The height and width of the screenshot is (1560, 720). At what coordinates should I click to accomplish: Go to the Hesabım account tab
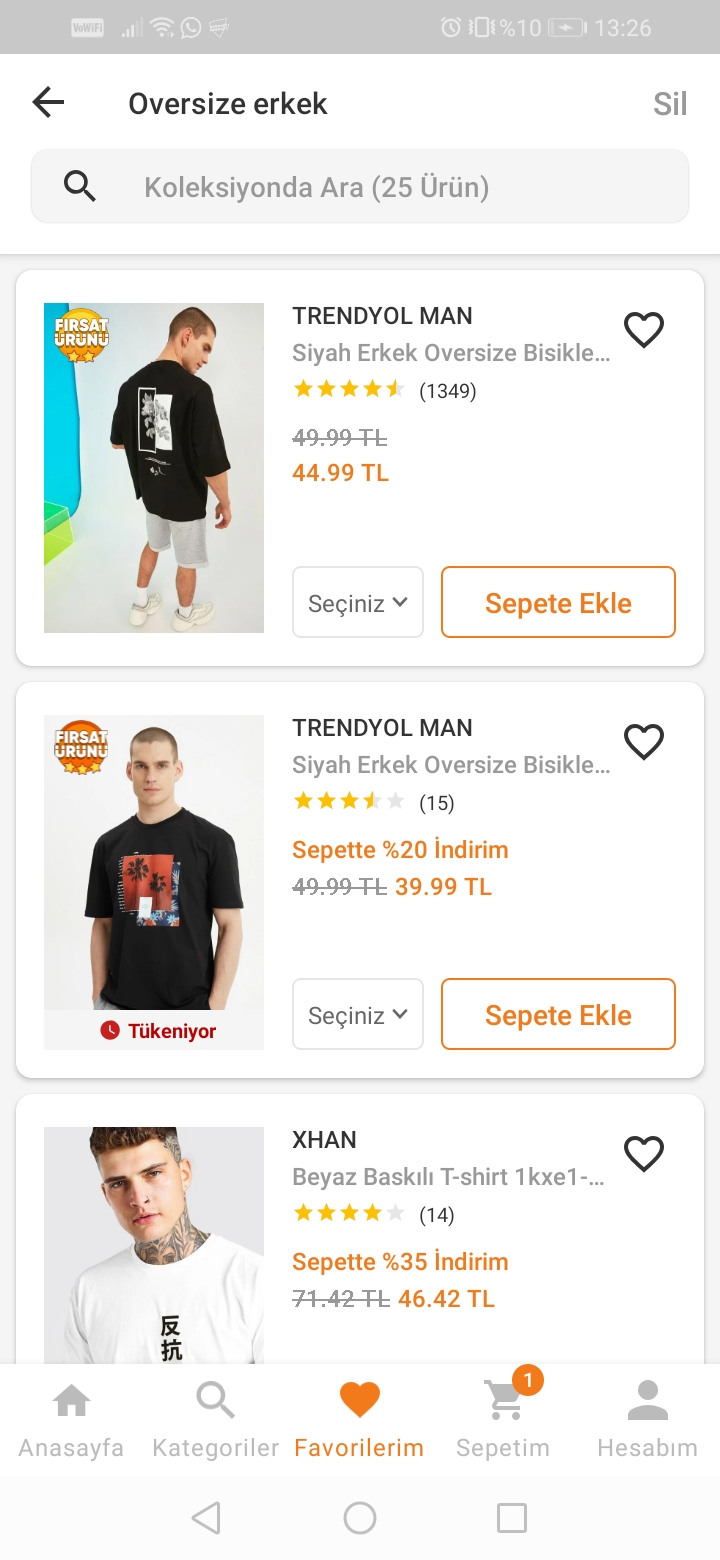coord(647,1420)
